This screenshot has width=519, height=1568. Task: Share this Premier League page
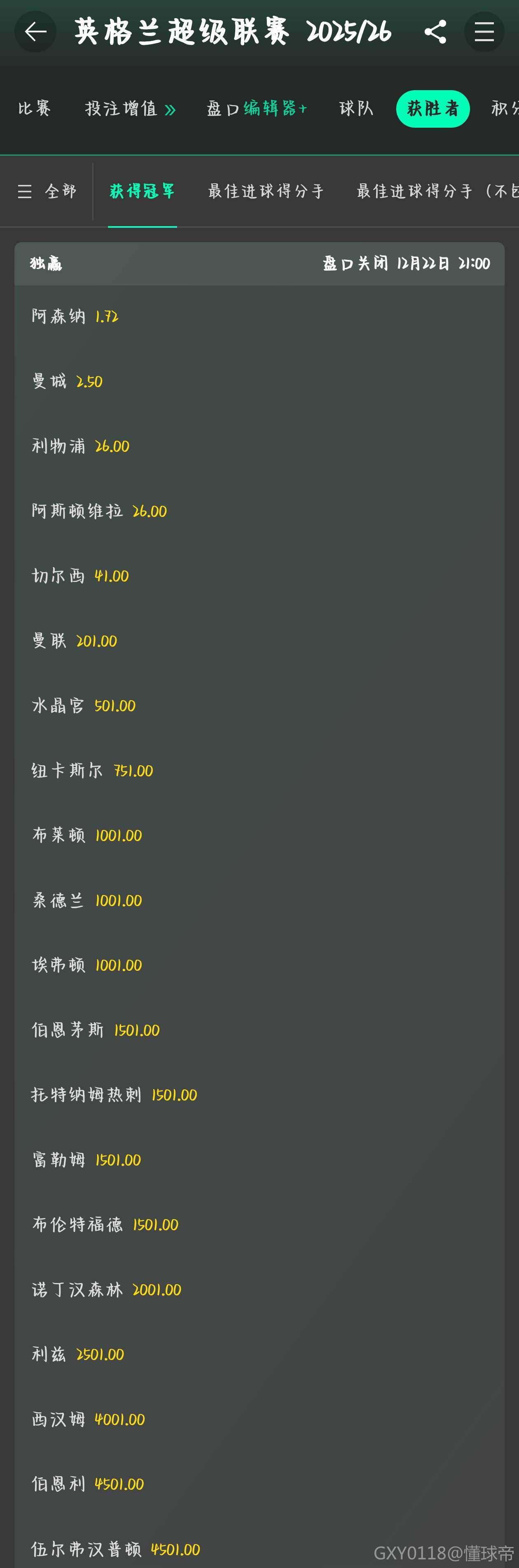(435, 32)
